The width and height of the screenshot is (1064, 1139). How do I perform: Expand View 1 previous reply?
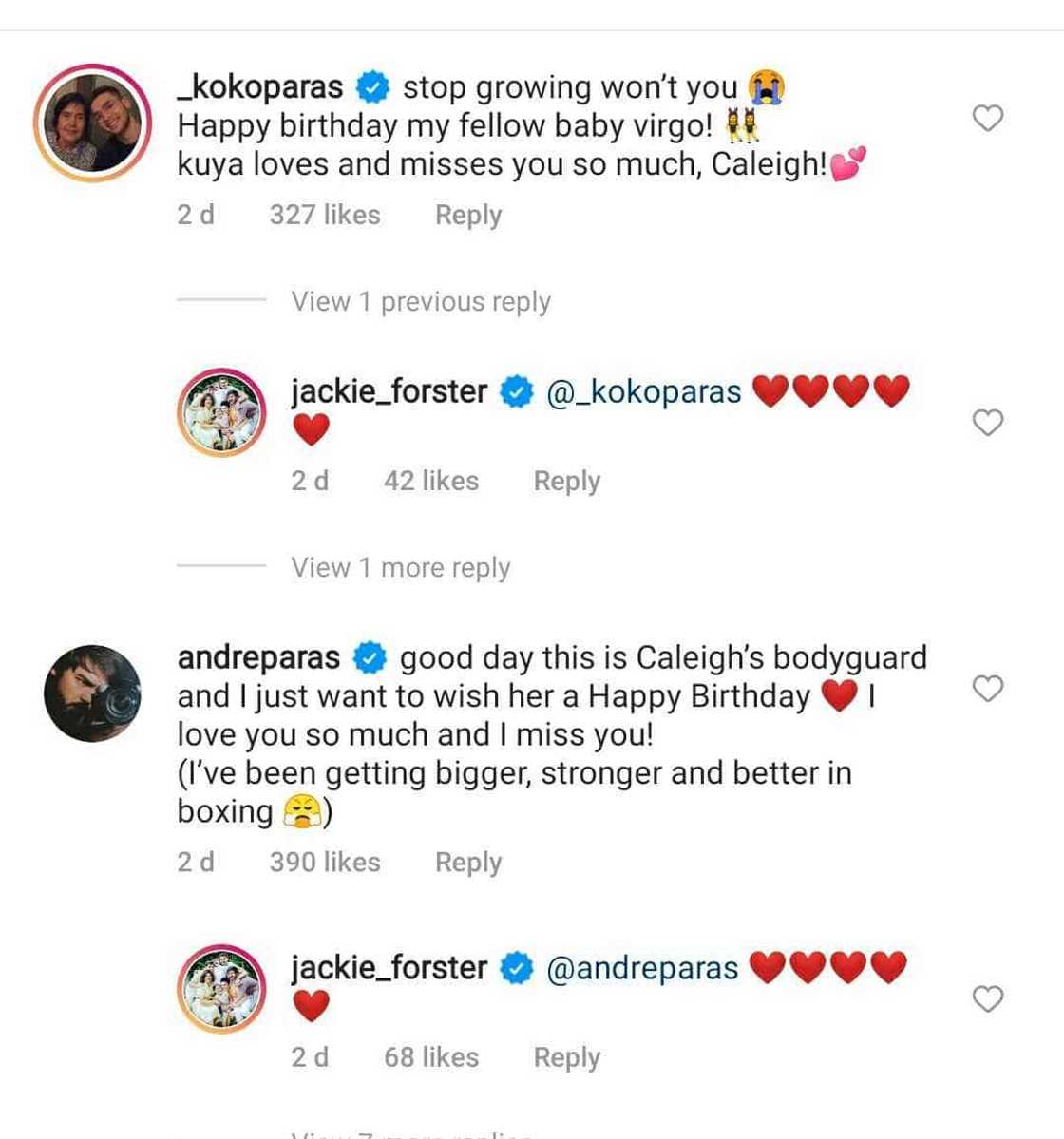tap(420, 302)
